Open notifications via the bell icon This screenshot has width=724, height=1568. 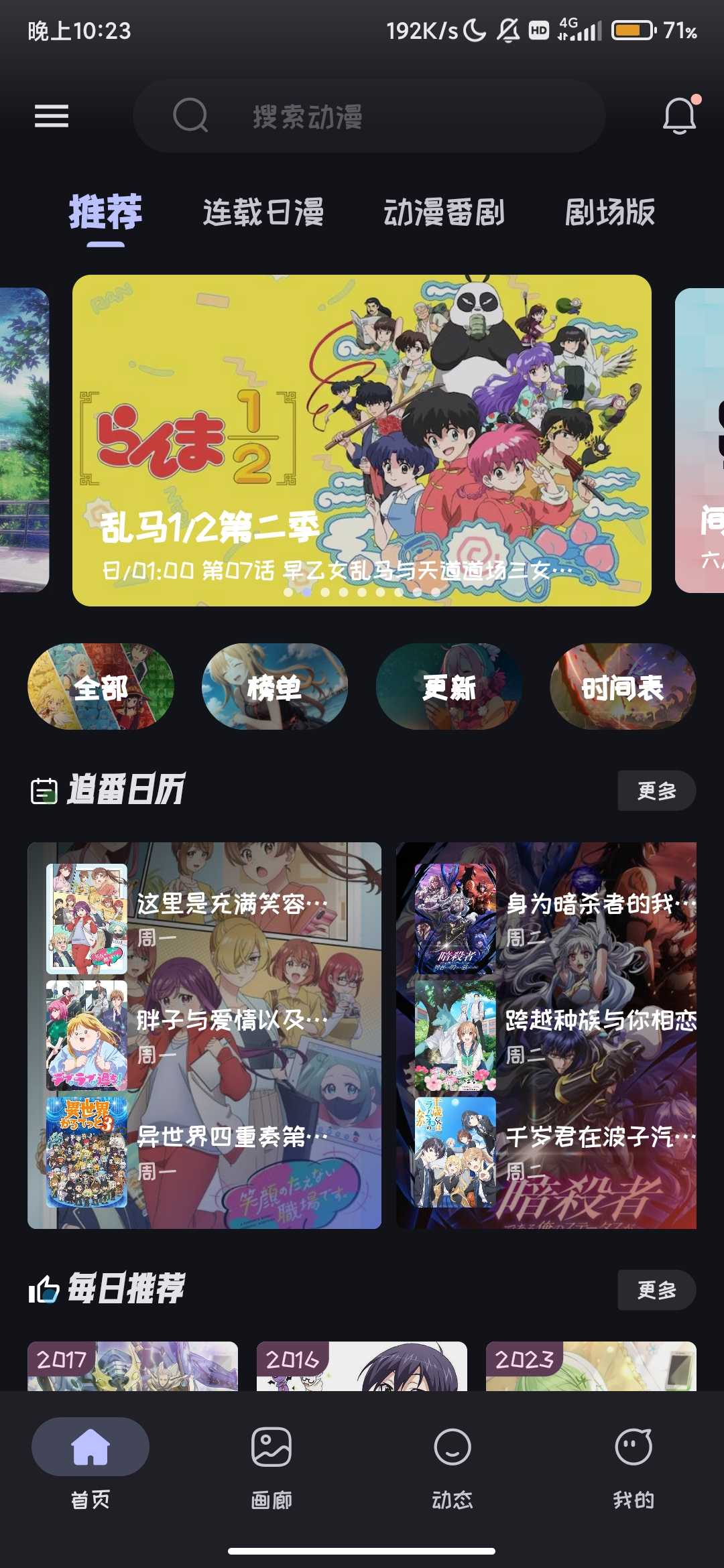(679, 116)
